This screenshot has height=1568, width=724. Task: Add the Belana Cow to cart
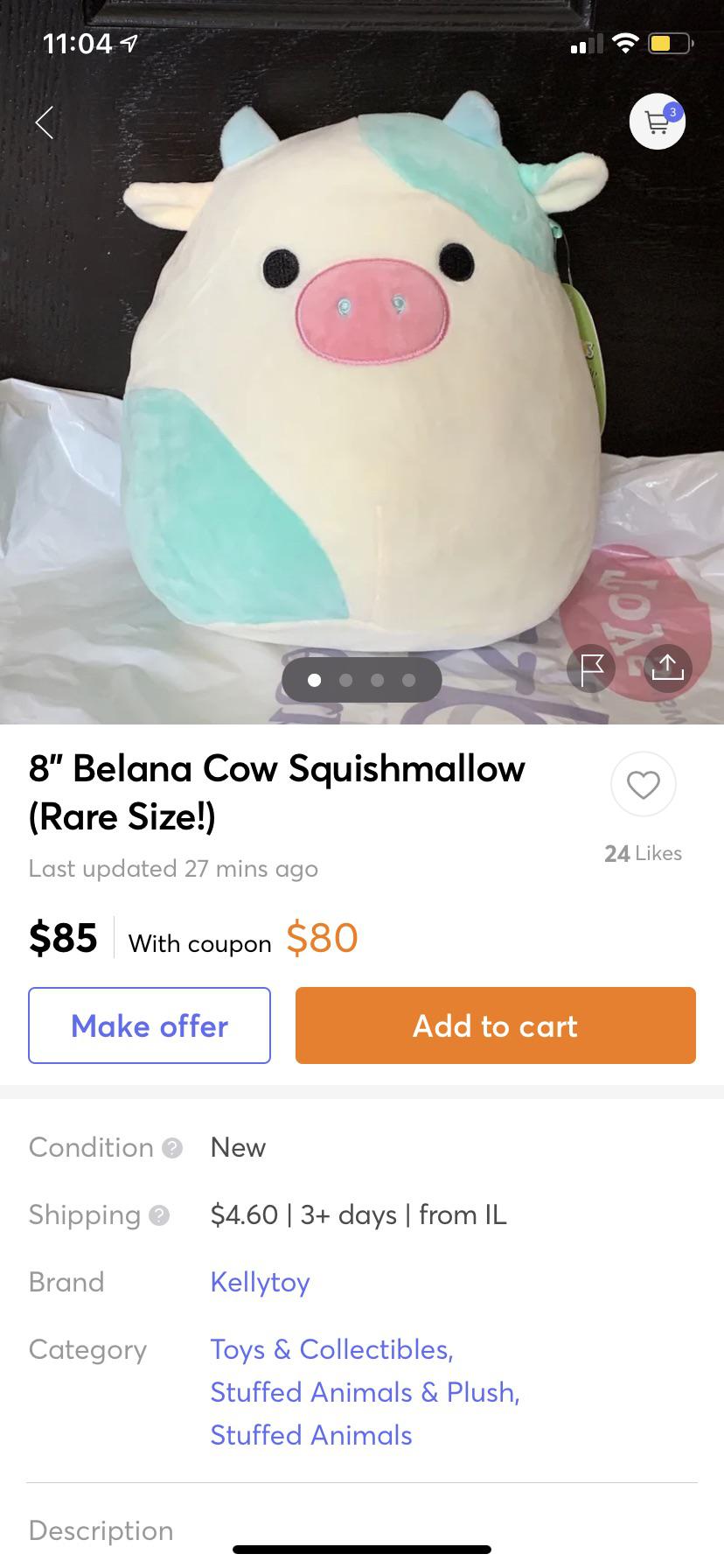pos(495,1025)
